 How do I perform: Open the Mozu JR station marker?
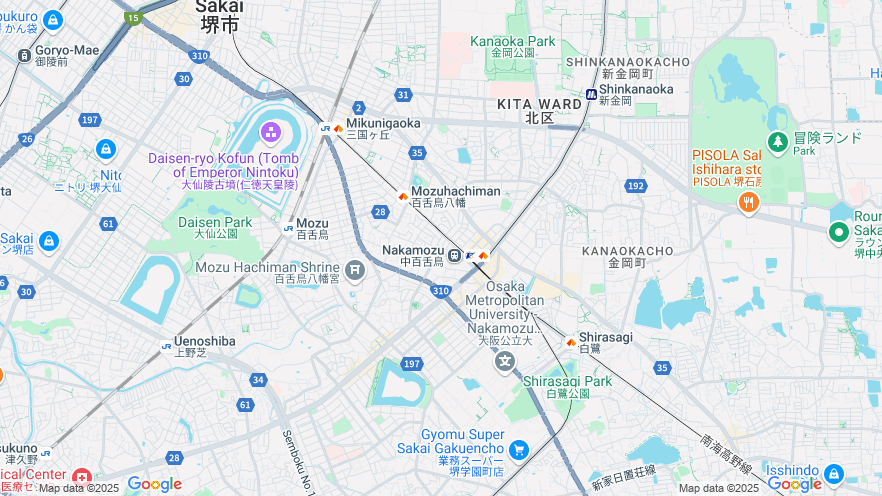point(288,228)
